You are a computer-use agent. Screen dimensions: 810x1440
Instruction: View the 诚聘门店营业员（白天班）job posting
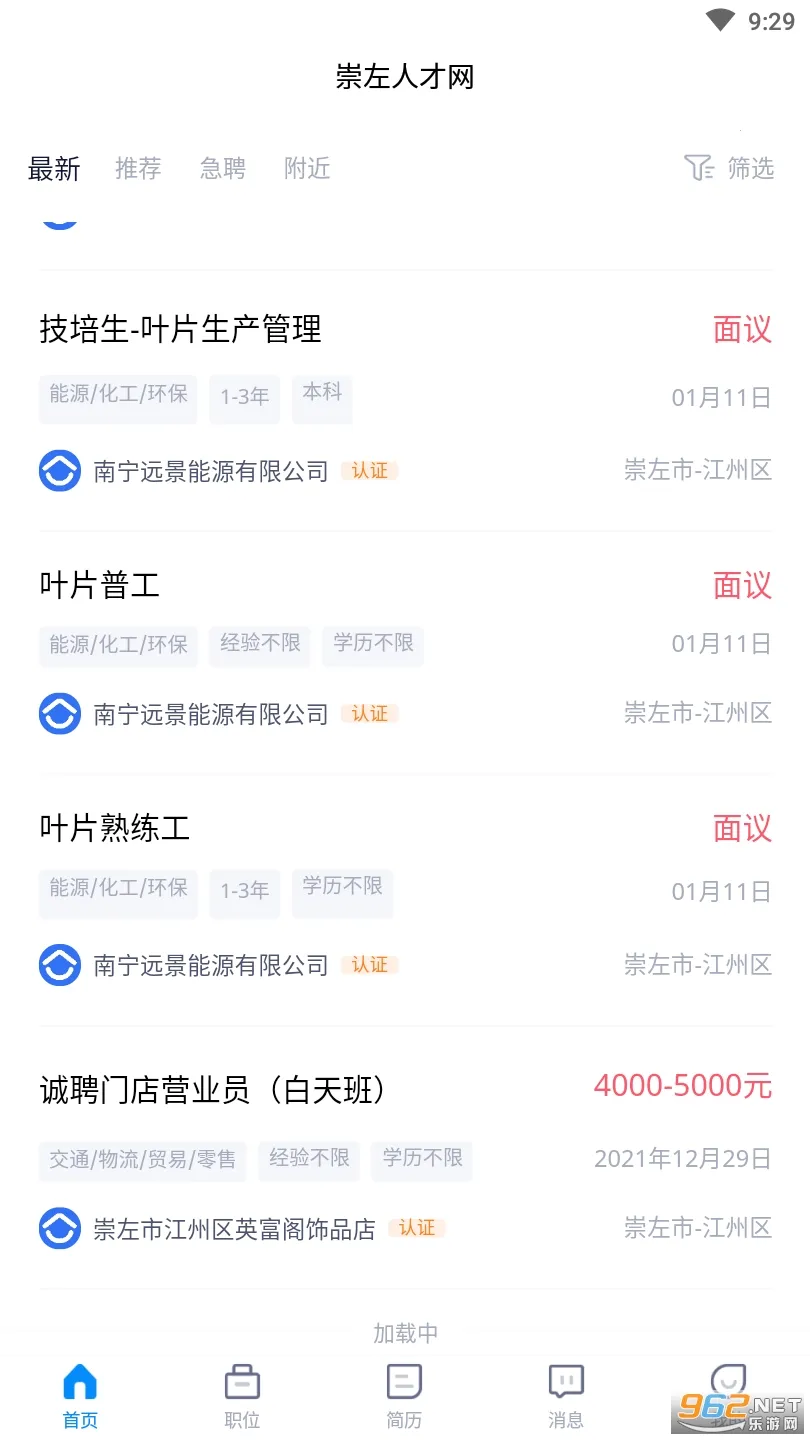tap(216, 1090)
